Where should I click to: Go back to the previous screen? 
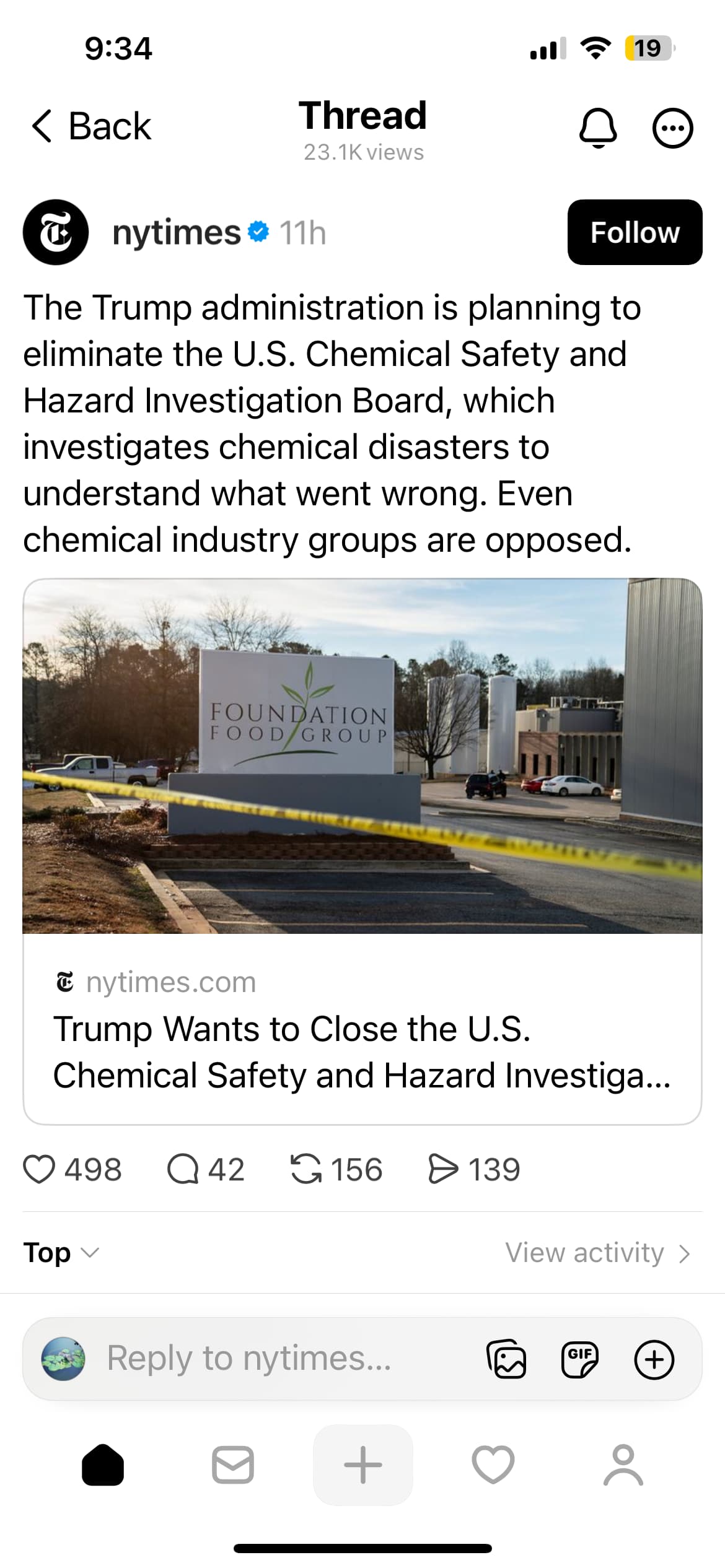tap(90, 126)
